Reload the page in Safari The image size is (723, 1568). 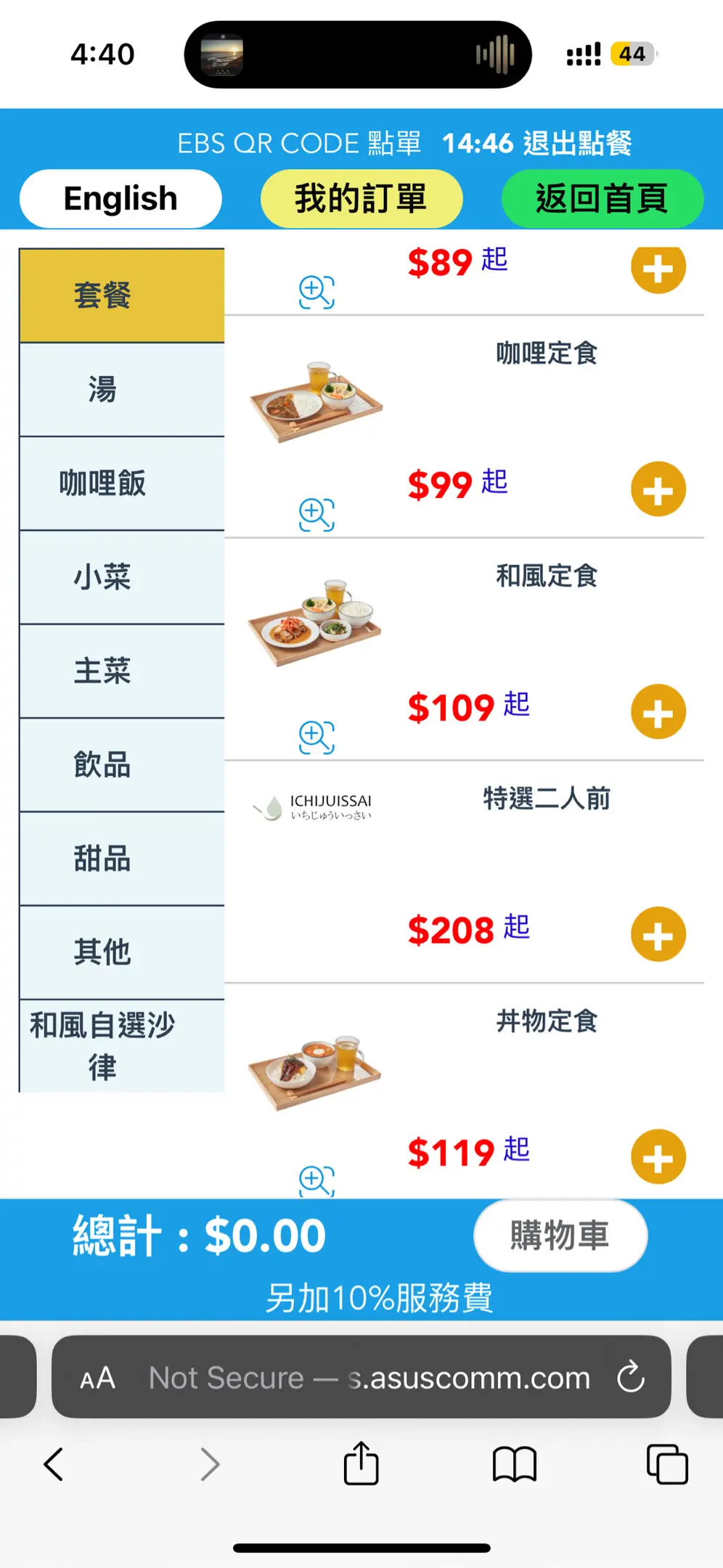[630, 1376]
